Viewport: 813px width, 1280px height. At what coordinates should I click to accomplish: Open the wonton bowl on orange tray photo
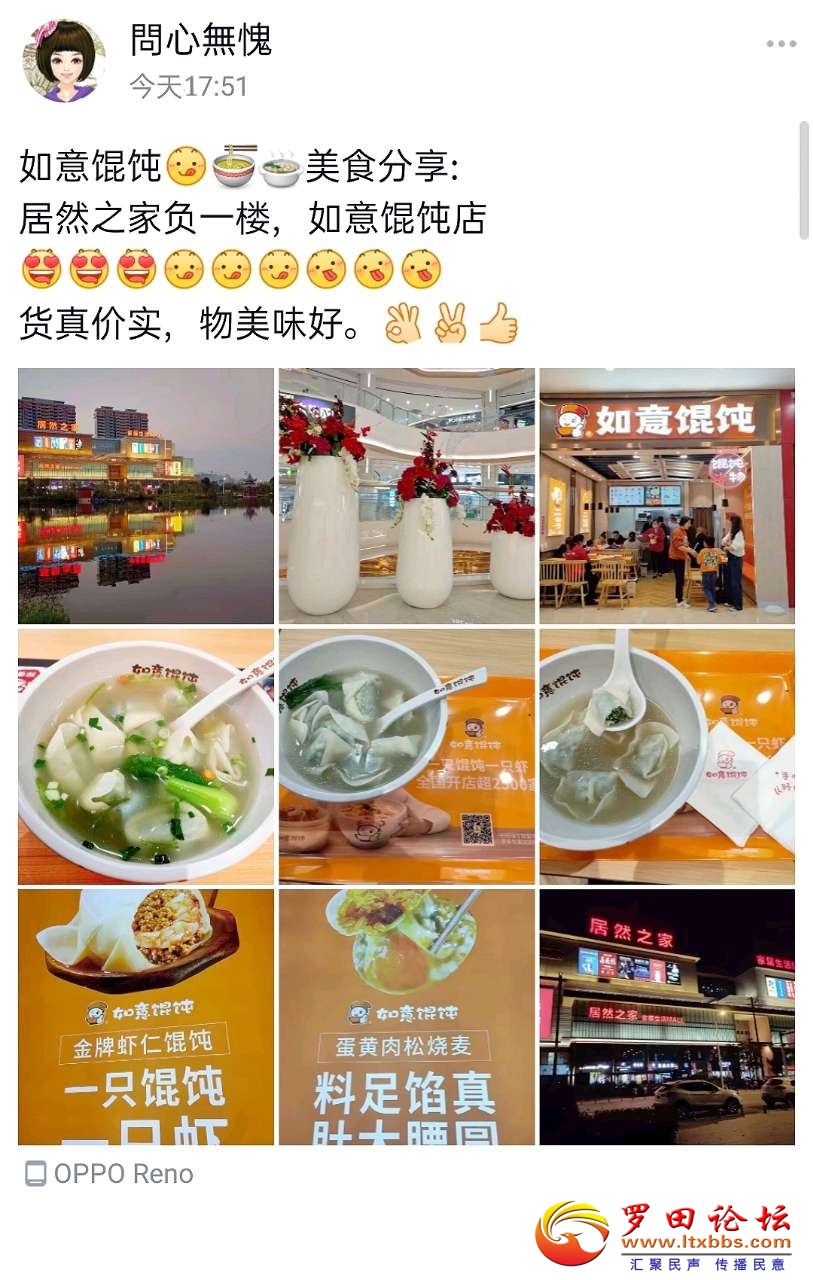407,756
